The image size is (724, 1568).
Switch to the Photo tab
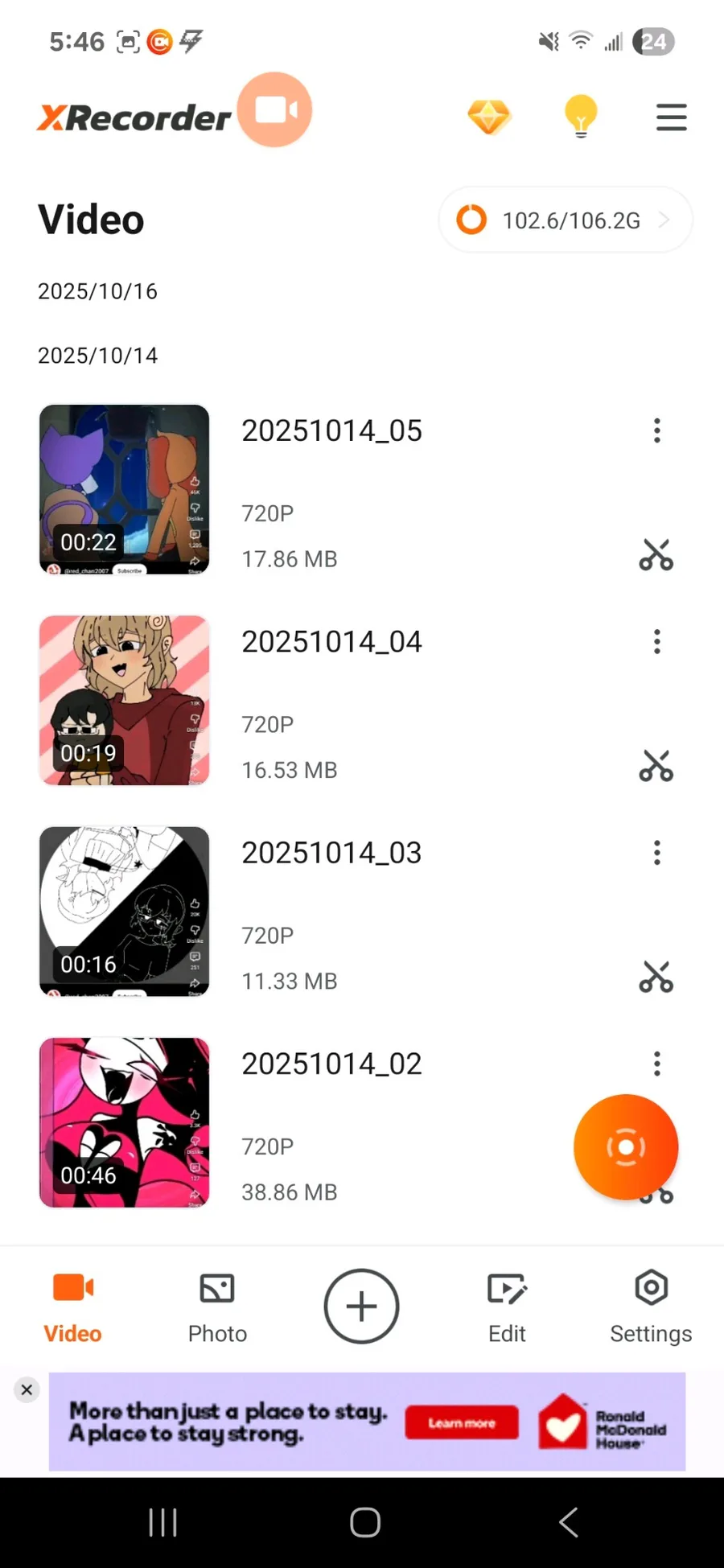click(x=217, y=1307)
